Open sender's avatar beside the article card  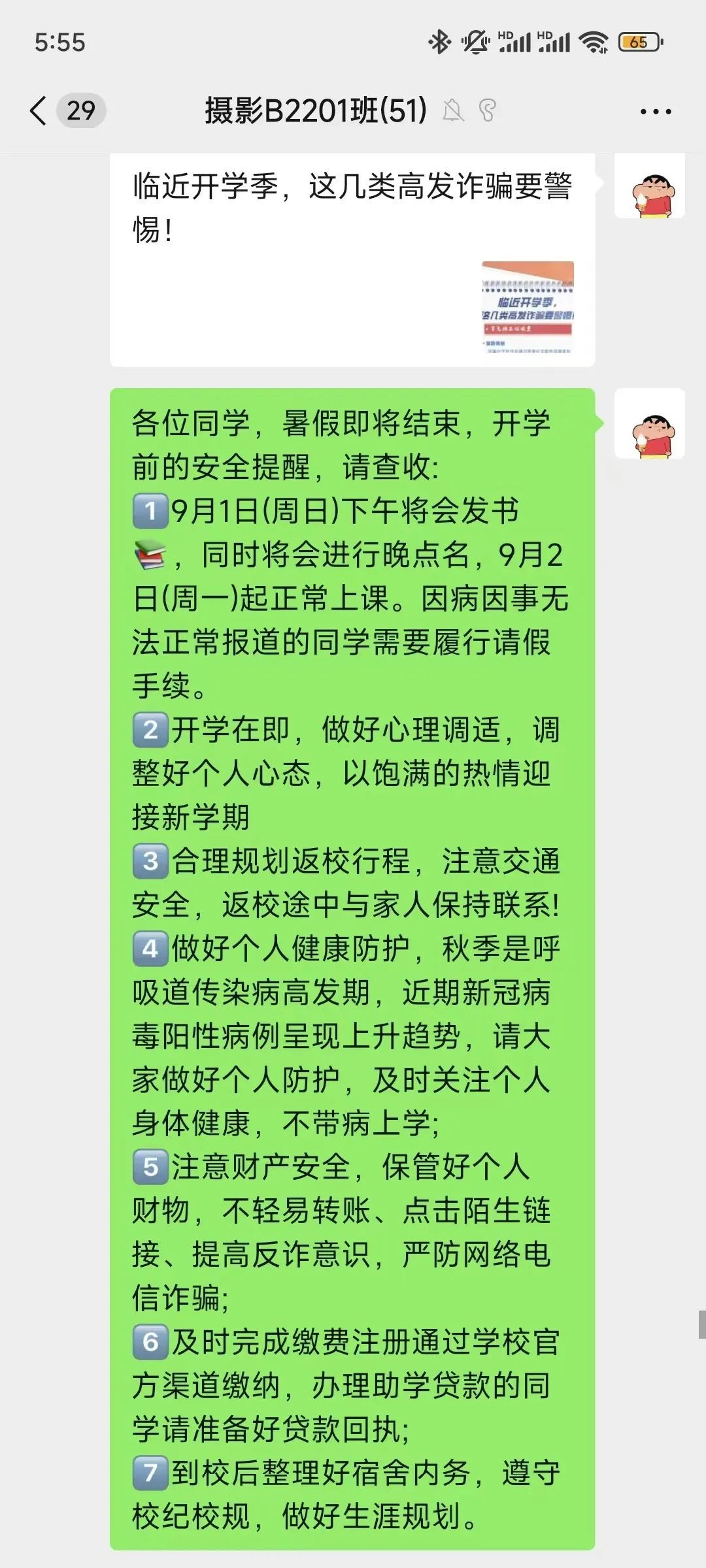(x=649, y=188)
